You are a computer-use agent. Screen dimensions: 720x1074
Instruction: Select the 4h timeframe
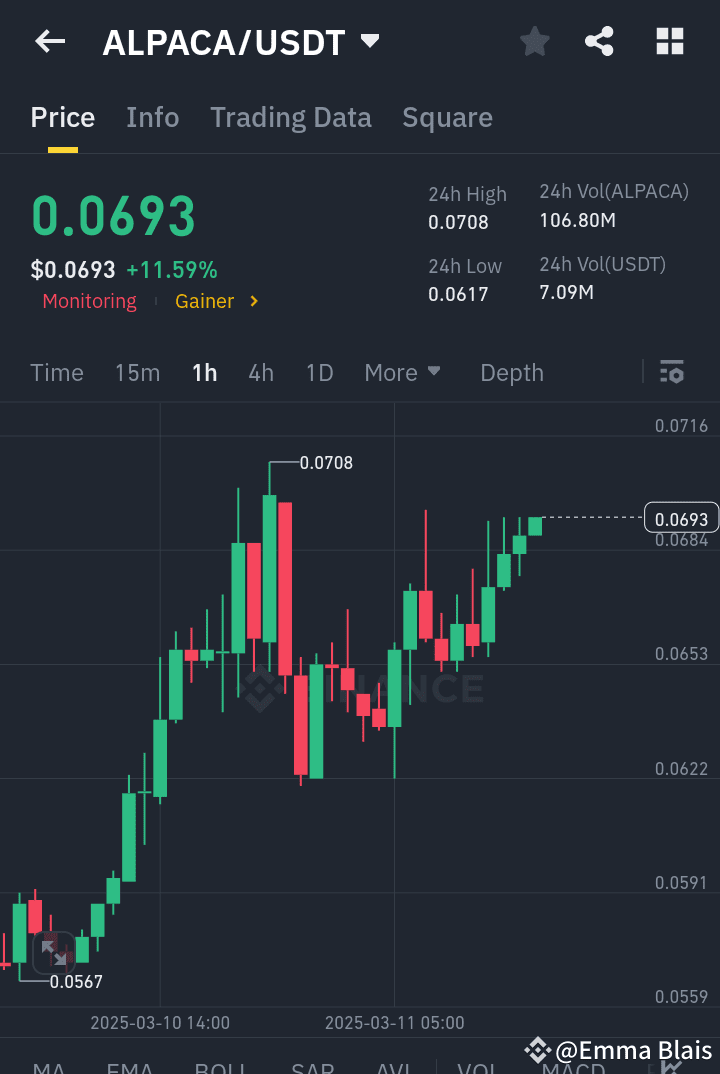click(261, 372)
